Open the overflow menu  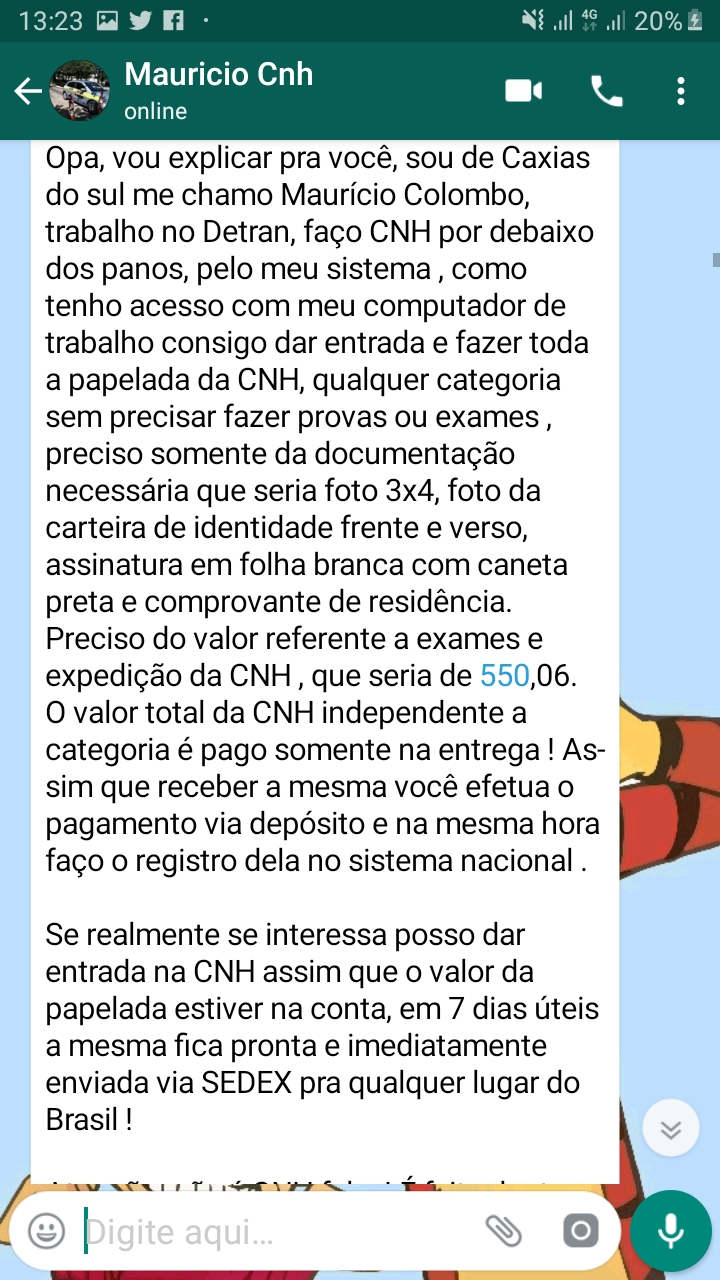point(681,92)
